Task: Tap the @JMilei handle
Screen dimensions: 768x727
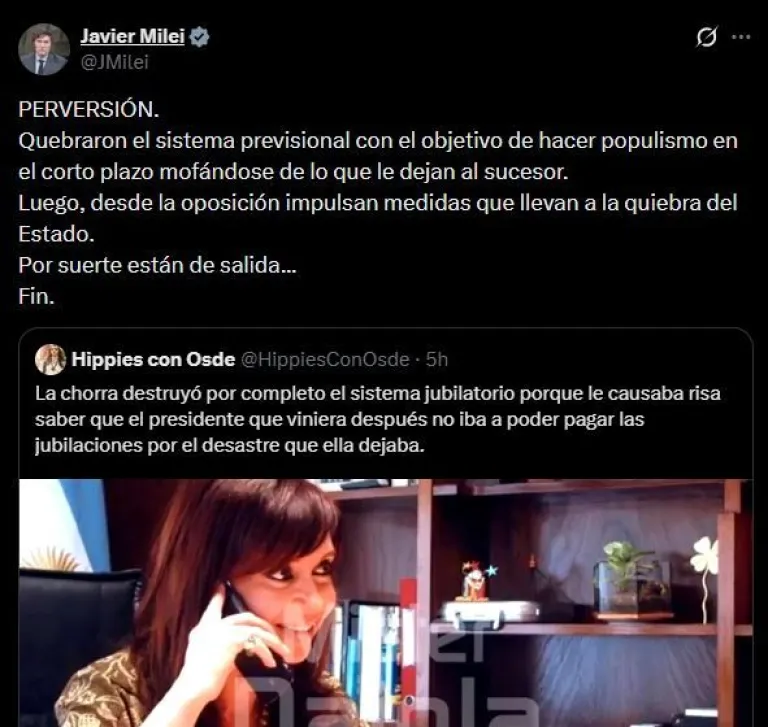Action: 113,61
